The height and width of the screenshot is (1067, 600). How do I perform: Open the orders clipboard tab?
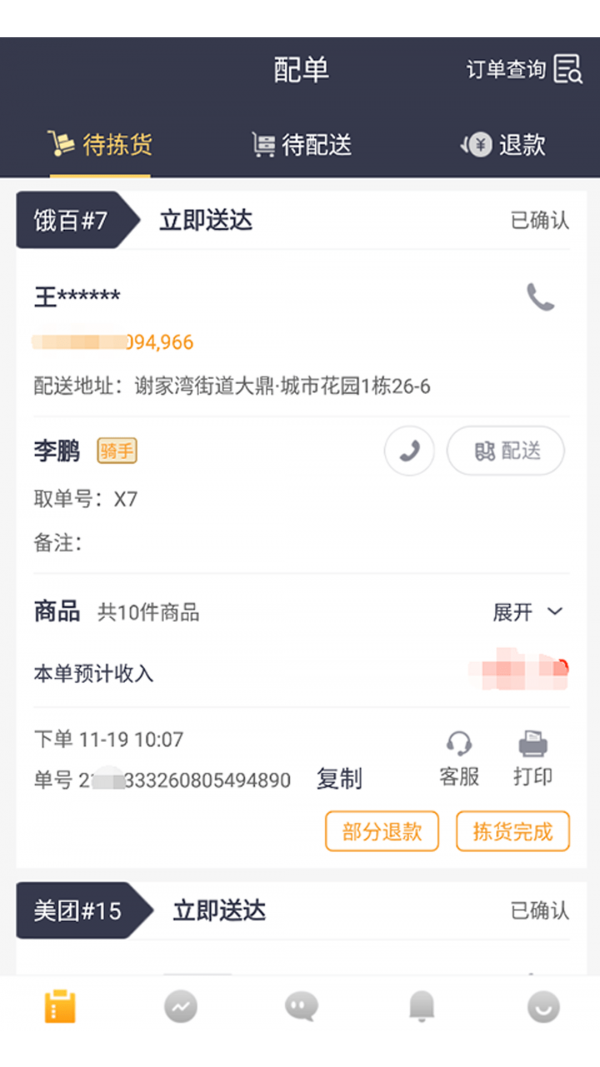click(x=60, y=1007)
